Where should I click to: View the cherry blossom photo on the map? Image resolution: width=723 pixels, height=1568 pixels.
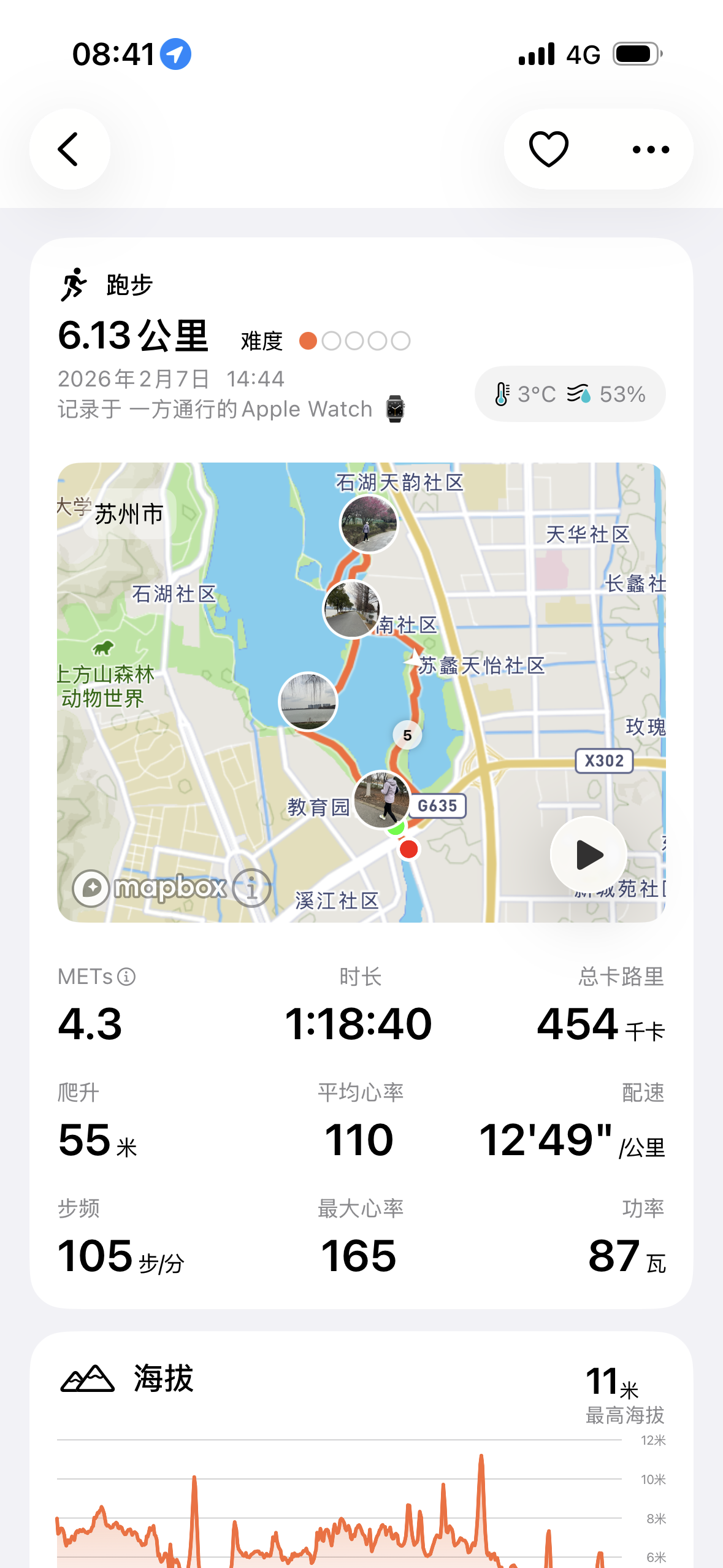(369, 525)
